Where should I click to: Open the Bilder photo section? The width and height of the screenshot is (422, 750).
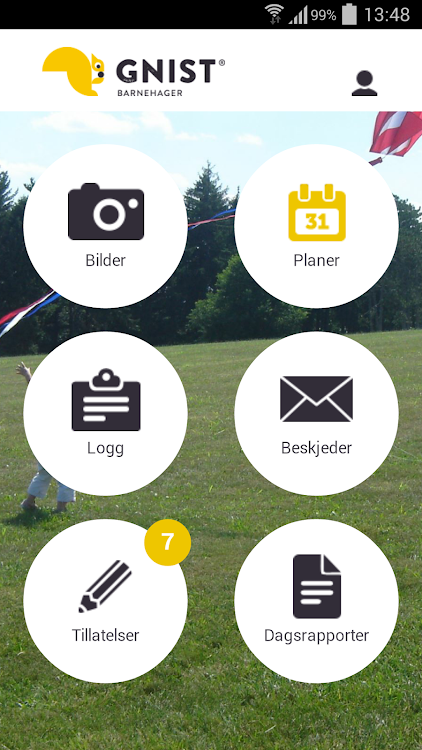[x=105, y=226]
